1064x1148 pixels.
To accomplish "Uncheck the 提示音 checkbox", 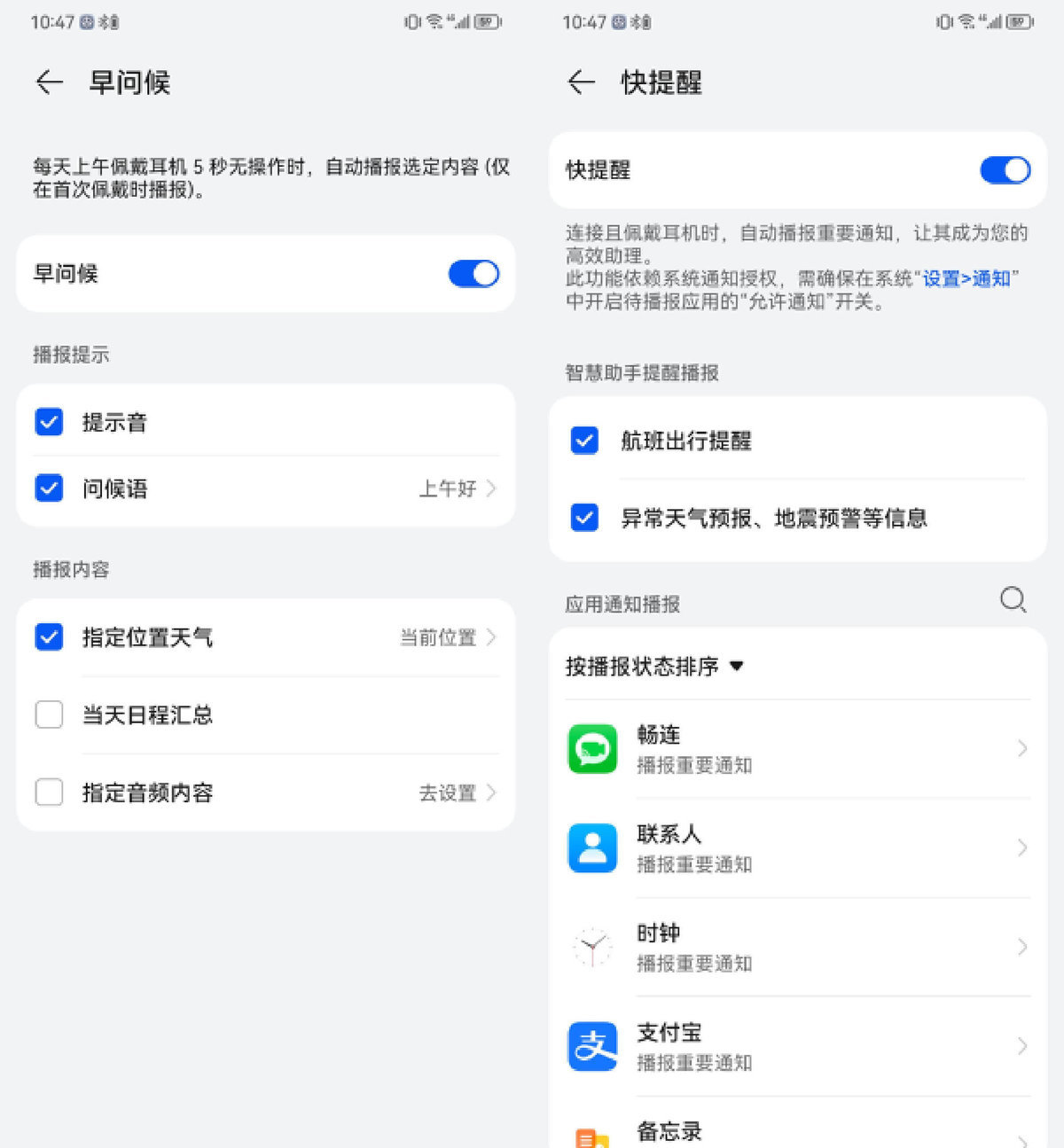I will [50, 422].
